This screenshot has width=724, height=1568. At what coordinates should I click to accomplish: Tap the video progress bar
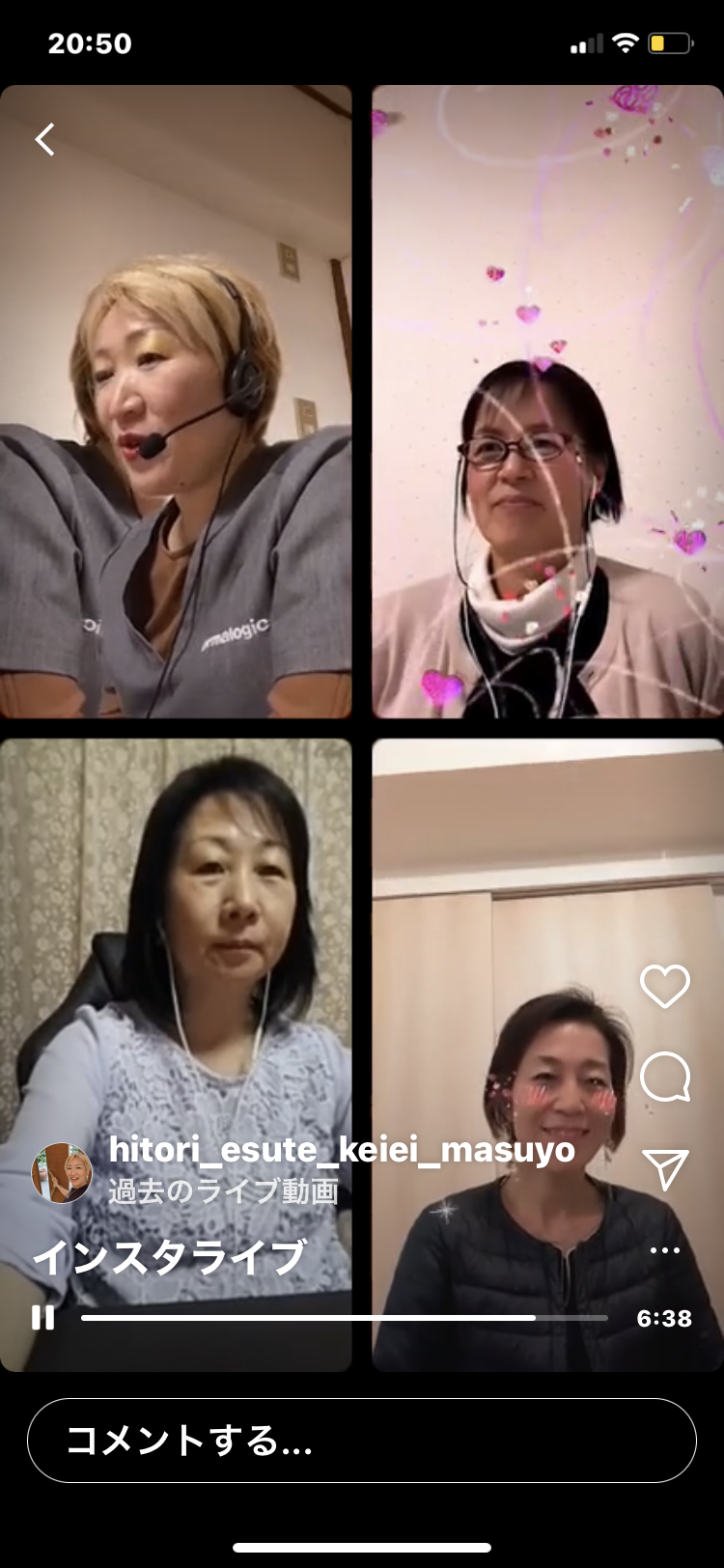coord(345,1318)
